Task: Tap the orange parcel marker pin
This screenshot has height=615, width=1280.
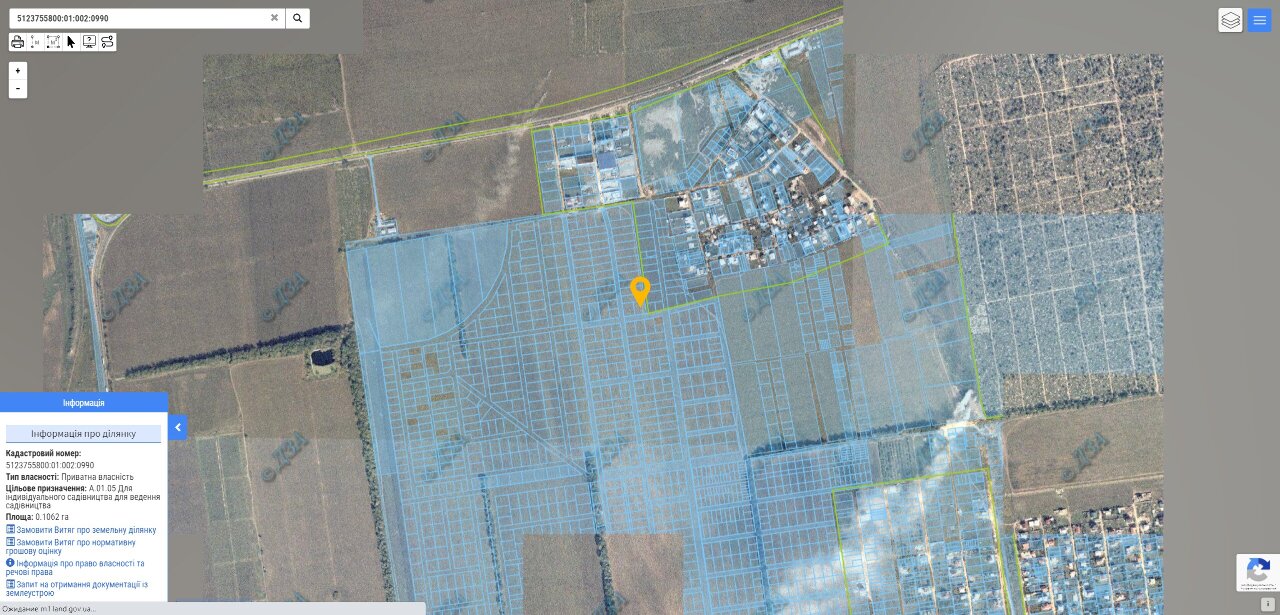Action: pyautogui.click(x=640, y=290)
